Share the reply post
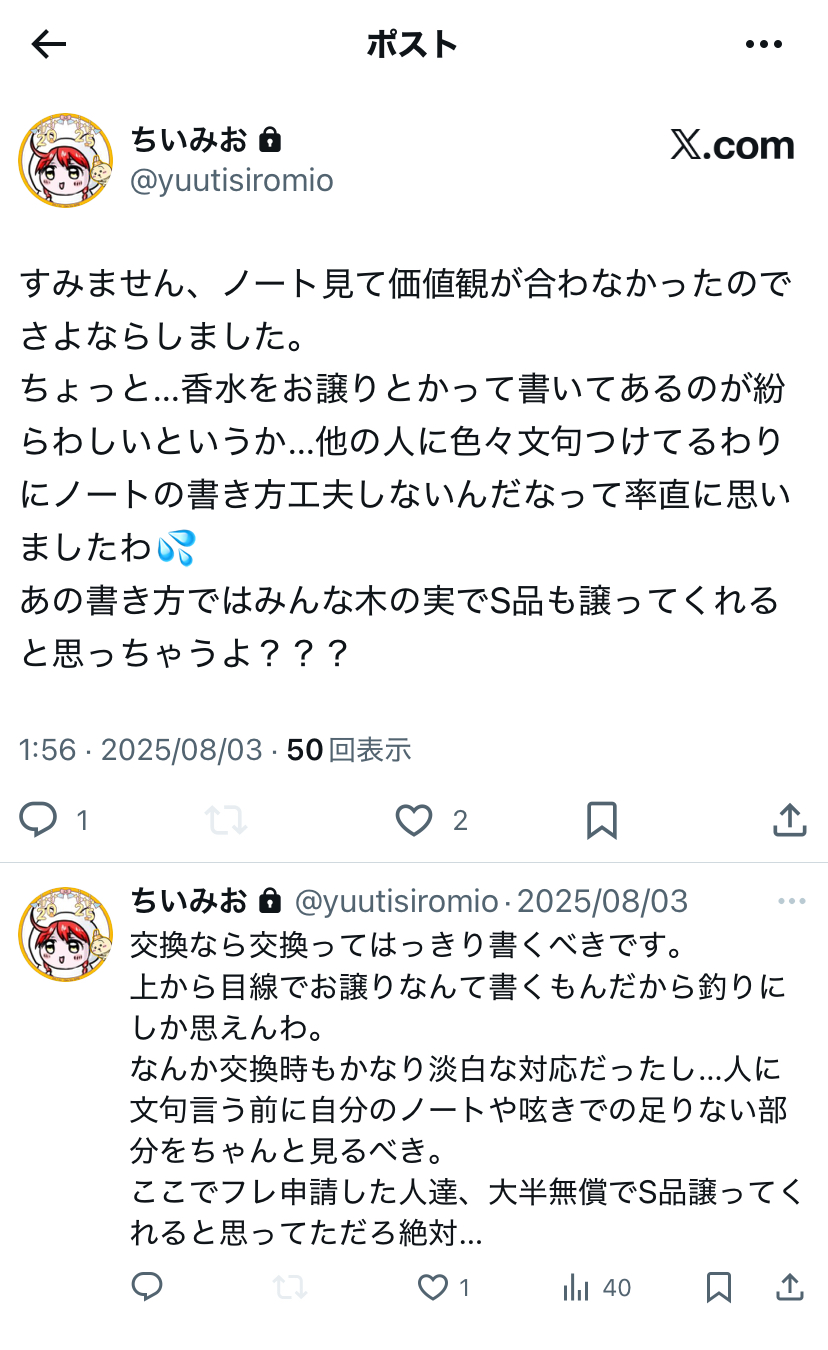The image size is (828, 1350). coord(790,1287)
